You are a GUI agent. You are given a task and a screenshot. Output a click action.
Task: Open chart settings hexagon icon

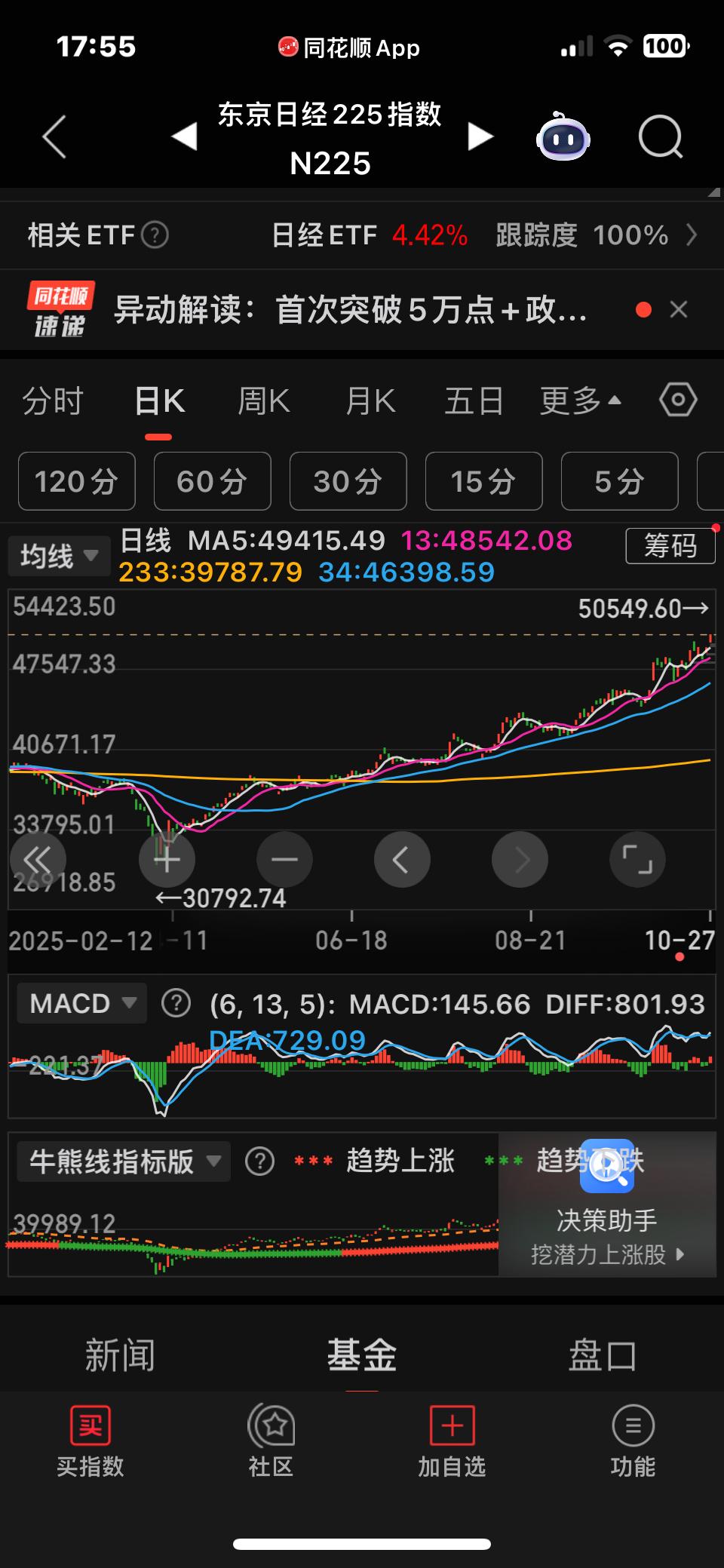tap(677, 400)
